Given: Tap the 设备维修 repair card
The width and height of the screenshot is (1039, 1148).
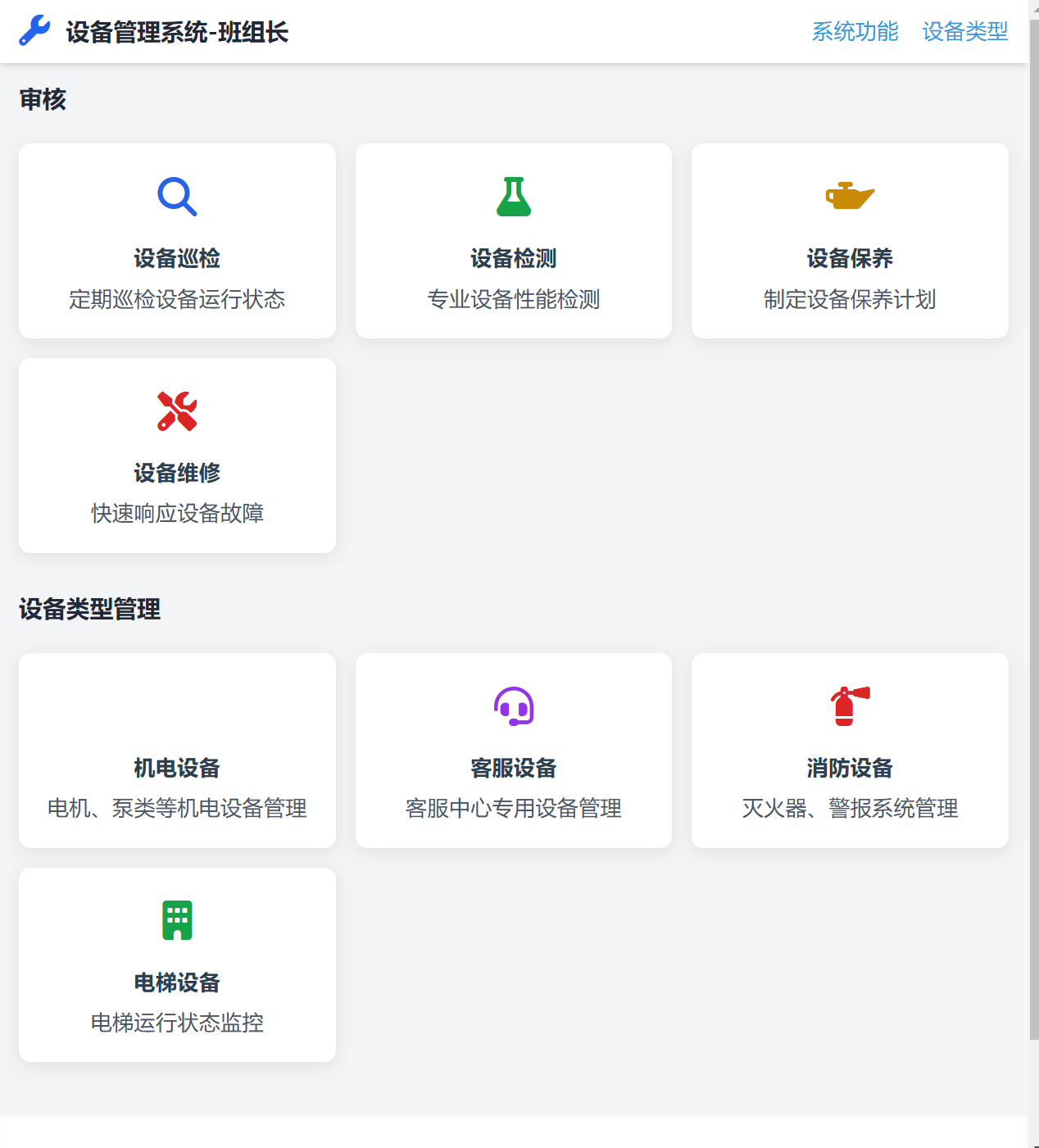Looking at the screenshot, I should [x=177, y=456].
